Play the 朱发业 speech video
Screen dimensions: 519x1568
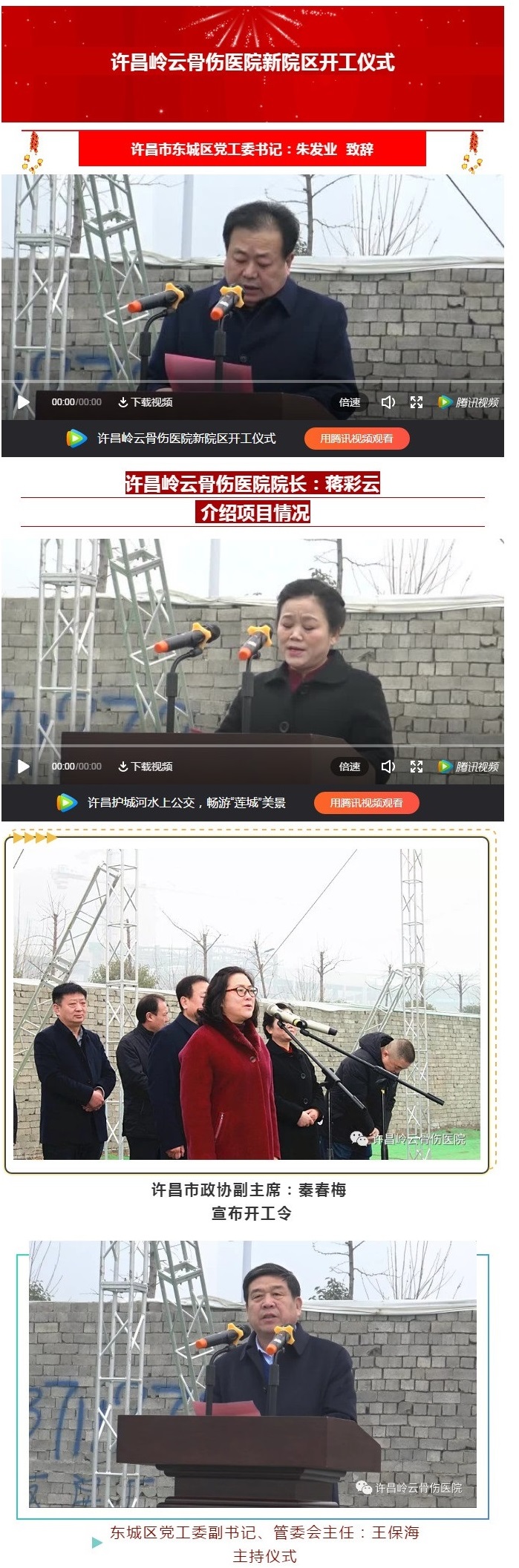pos(24,402)
